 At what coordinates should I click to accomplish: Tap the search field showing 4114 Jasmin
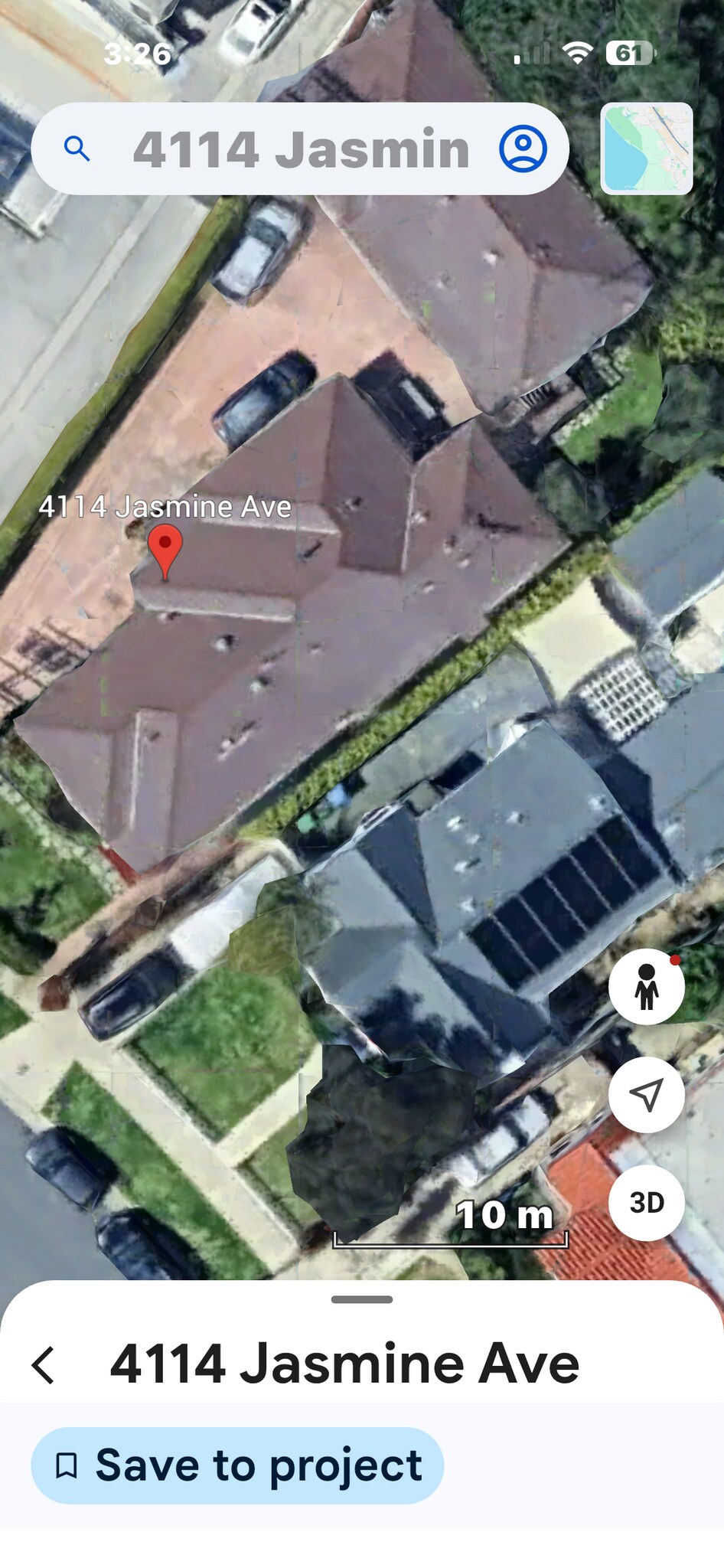(x=300, y=149)
